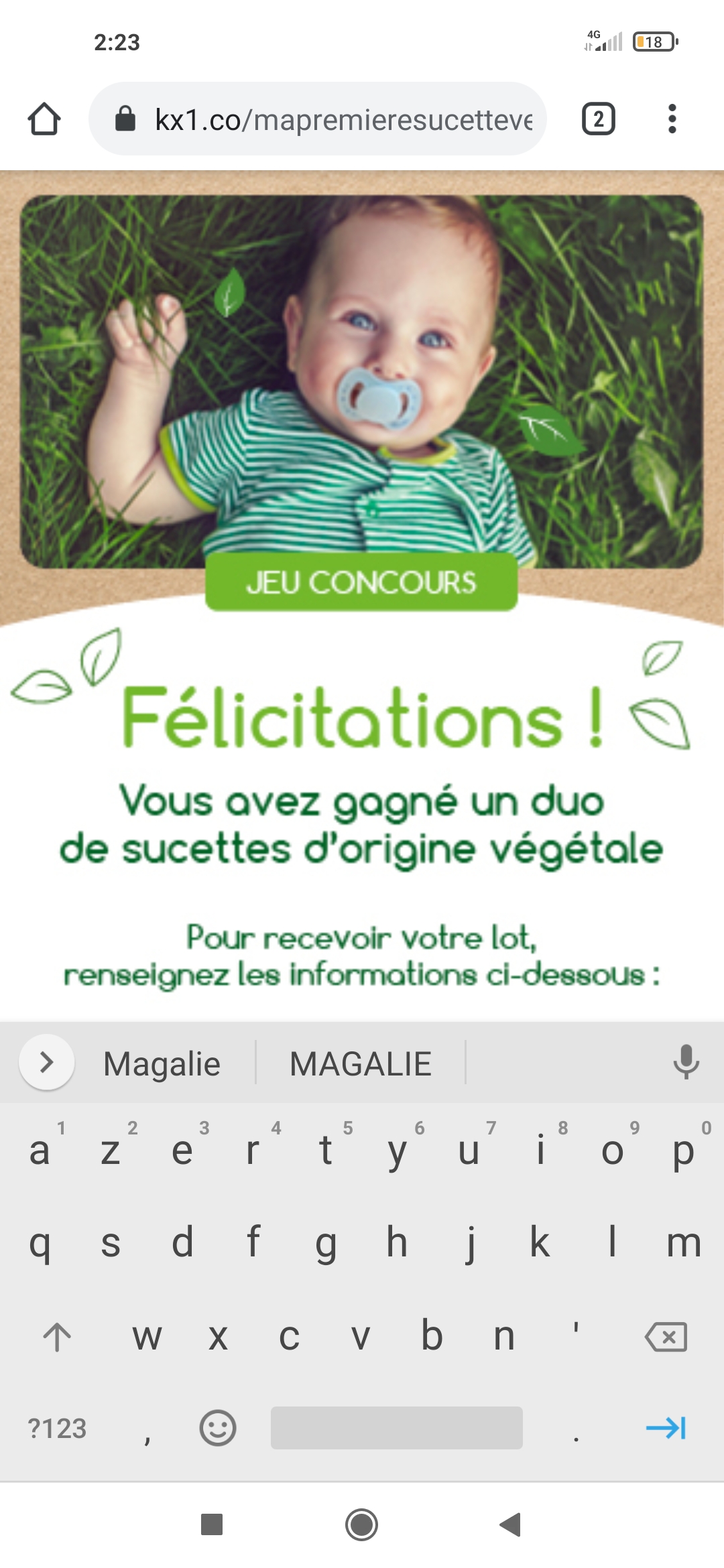This screenshot has width=724, height=1568.
Task: Open recent apps from the navigation bar
Action: tap(212, 1524)
